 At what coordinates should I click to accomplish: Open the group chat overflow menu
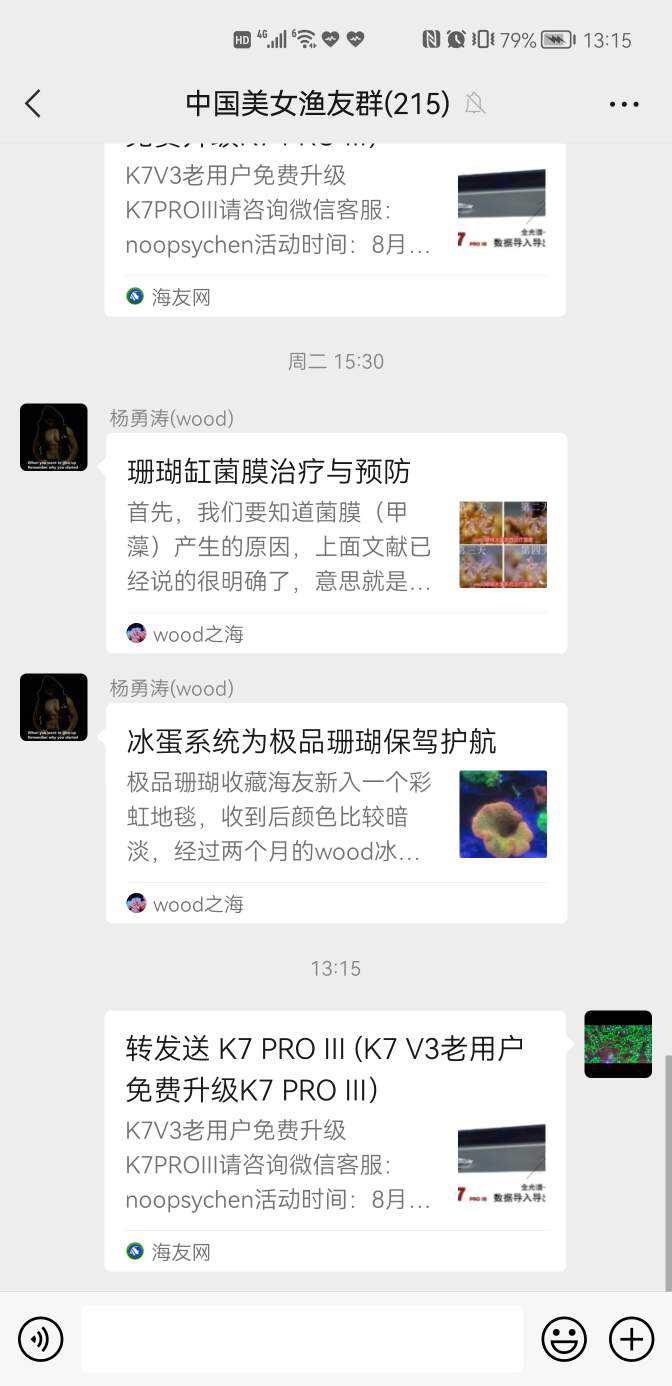(623, 104)
